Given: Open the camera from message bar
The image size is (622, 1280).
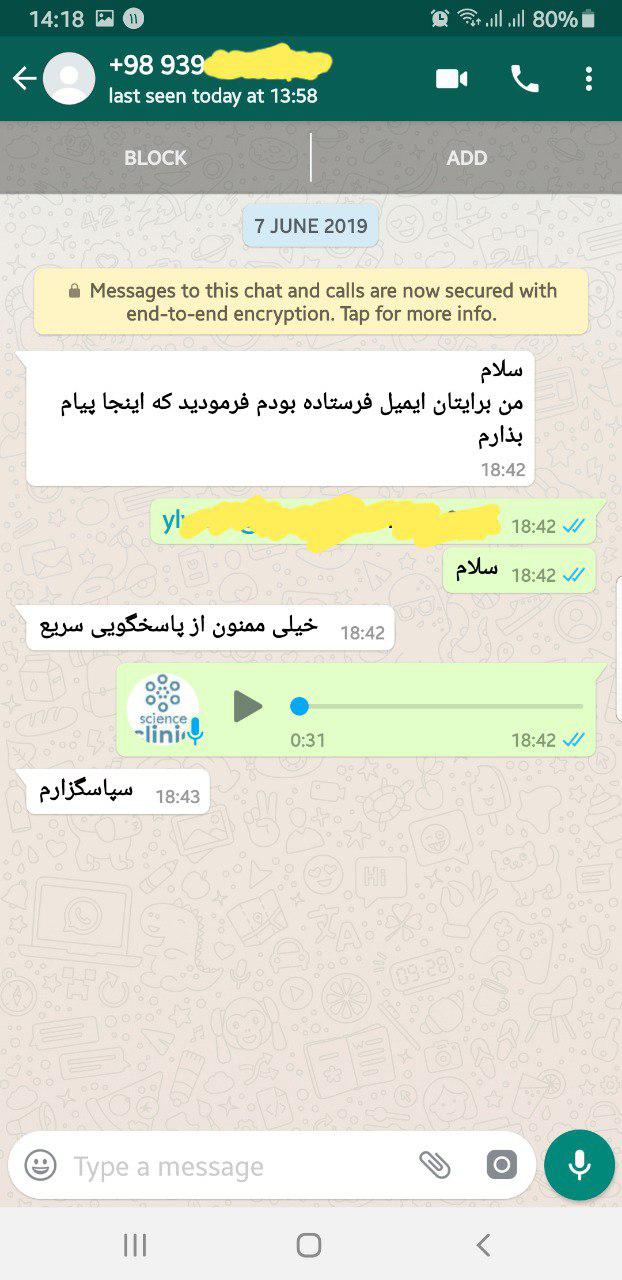Looking at the screenshot, I should coord(502,1165).
